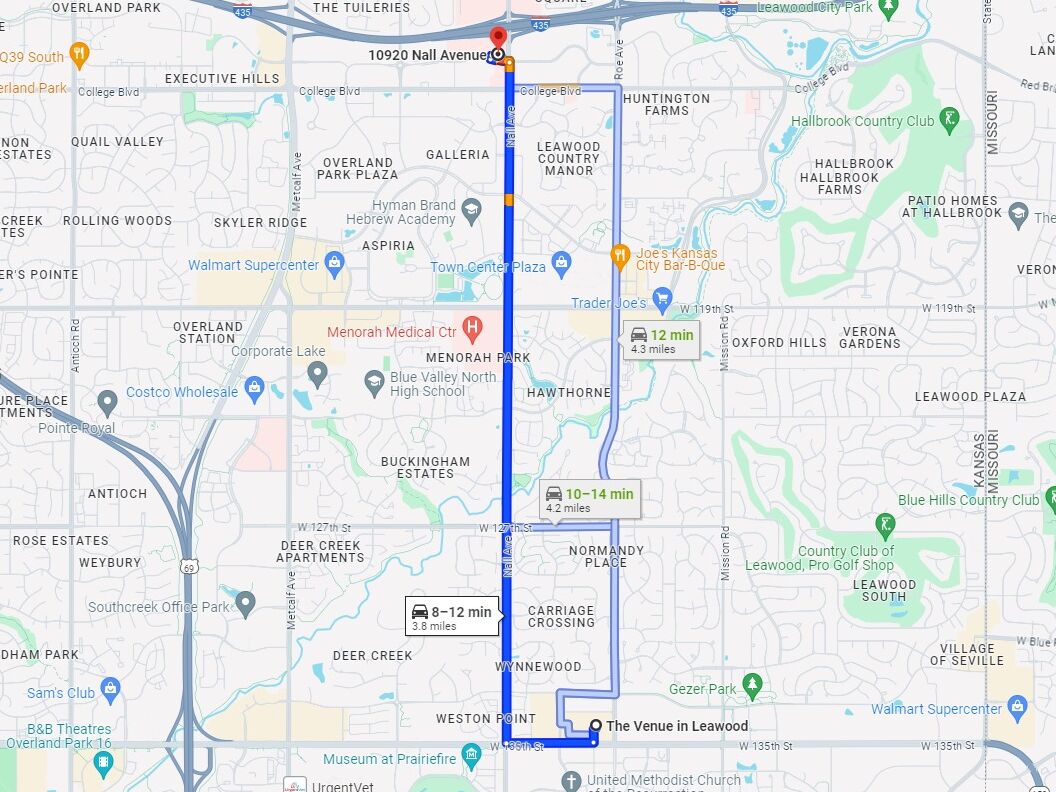Select Blue Valley North High School marker
Viewport: 1056px width, 792px height.
click(374, 381)
